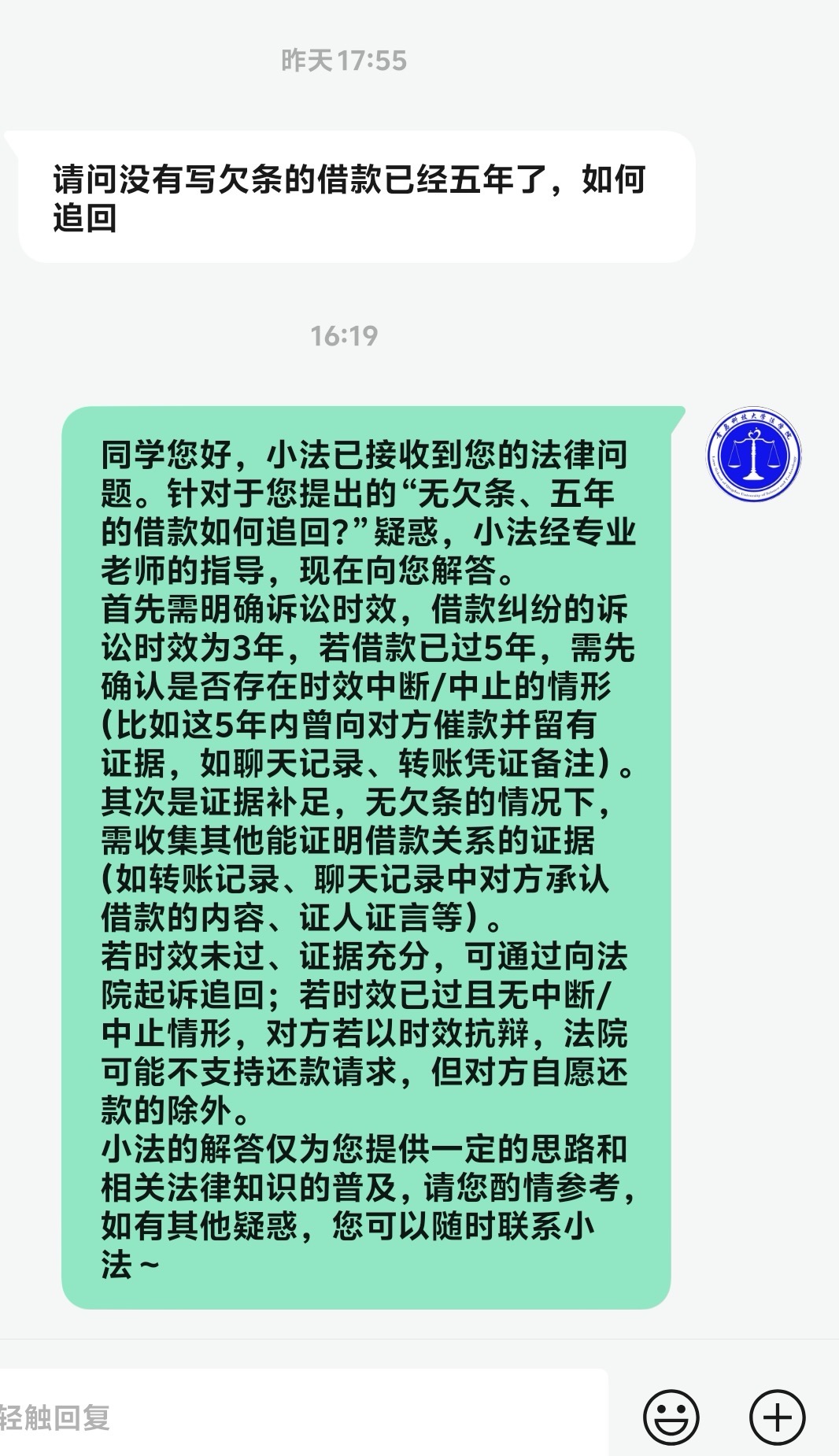Open the emoji picker
The width and height of the screenshot is (839, 1456).
tap(671, 1417)
